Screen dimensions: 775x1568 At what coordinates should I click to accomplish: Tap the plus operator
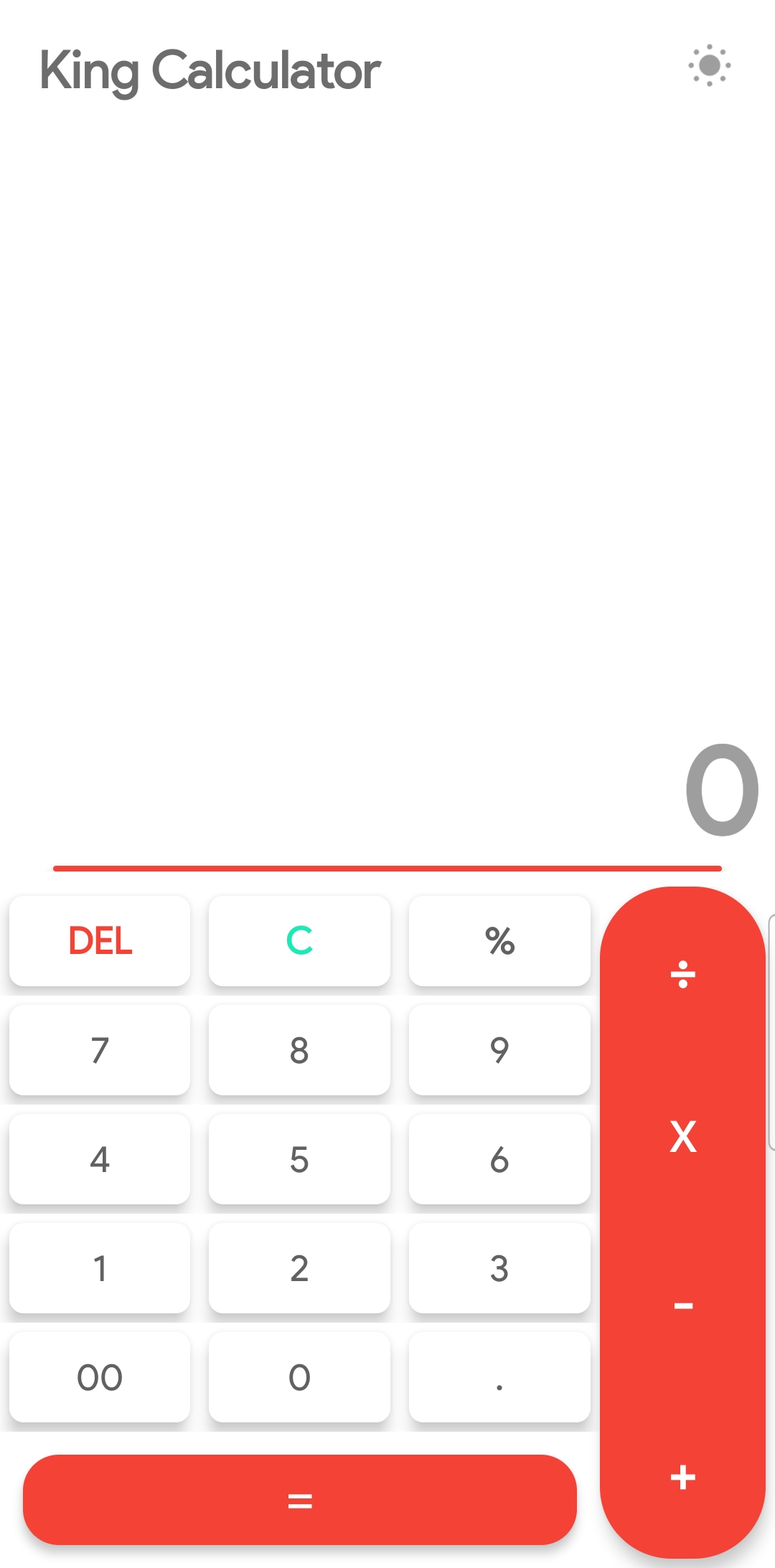pos(682,1477)
